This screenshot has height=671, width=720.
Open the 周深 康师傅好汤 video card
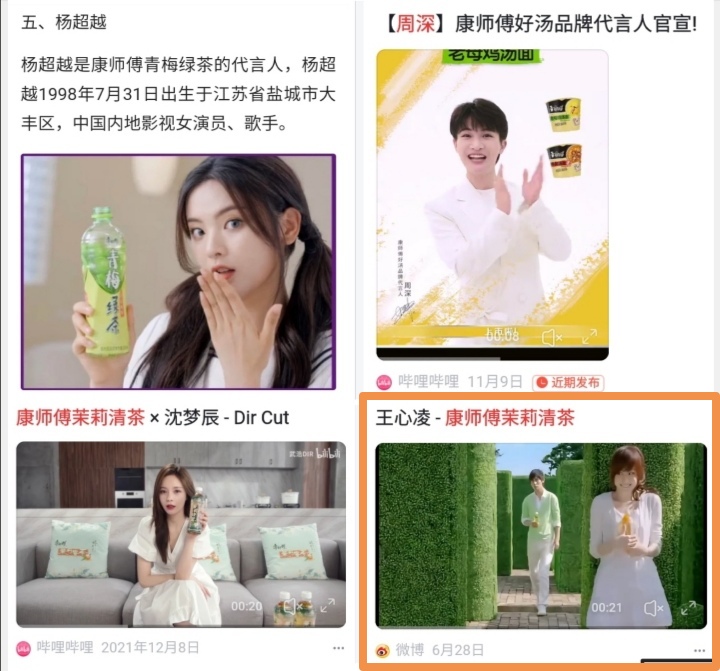coord(491,200)
